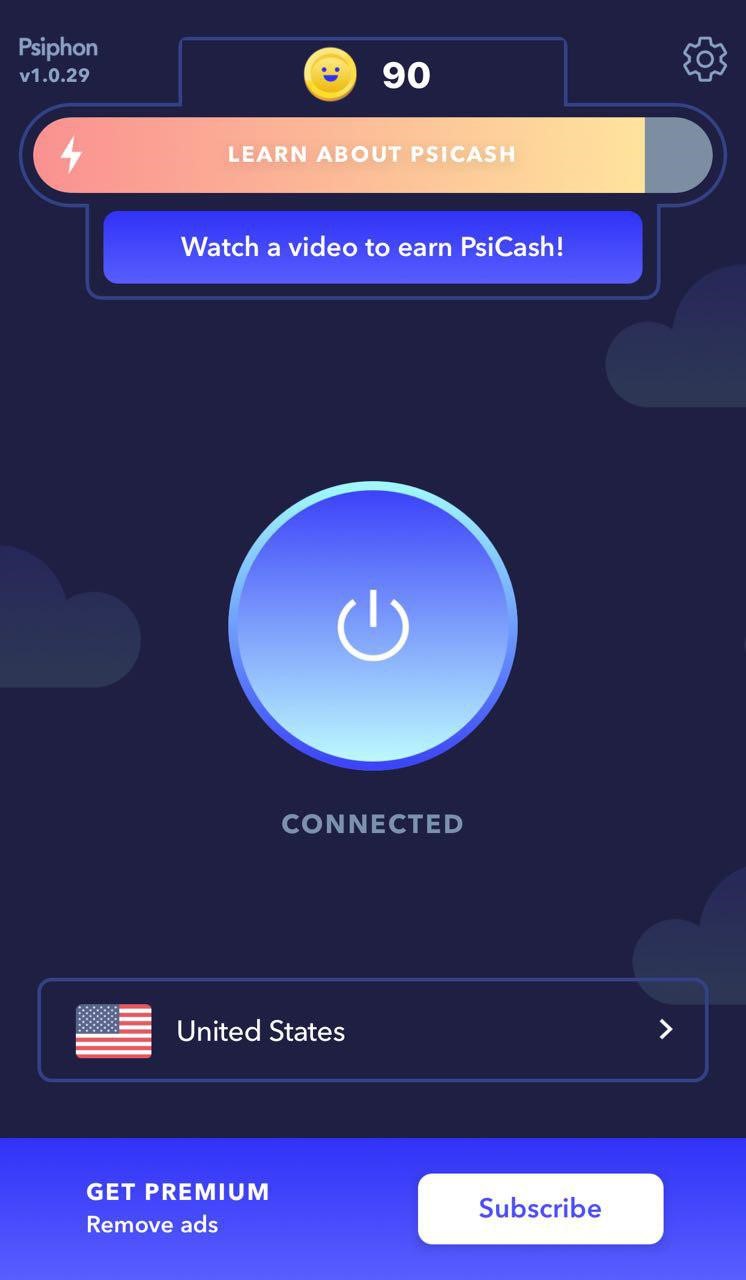Toggle the VPN power button
The image size is (746, 1280).
373,626
